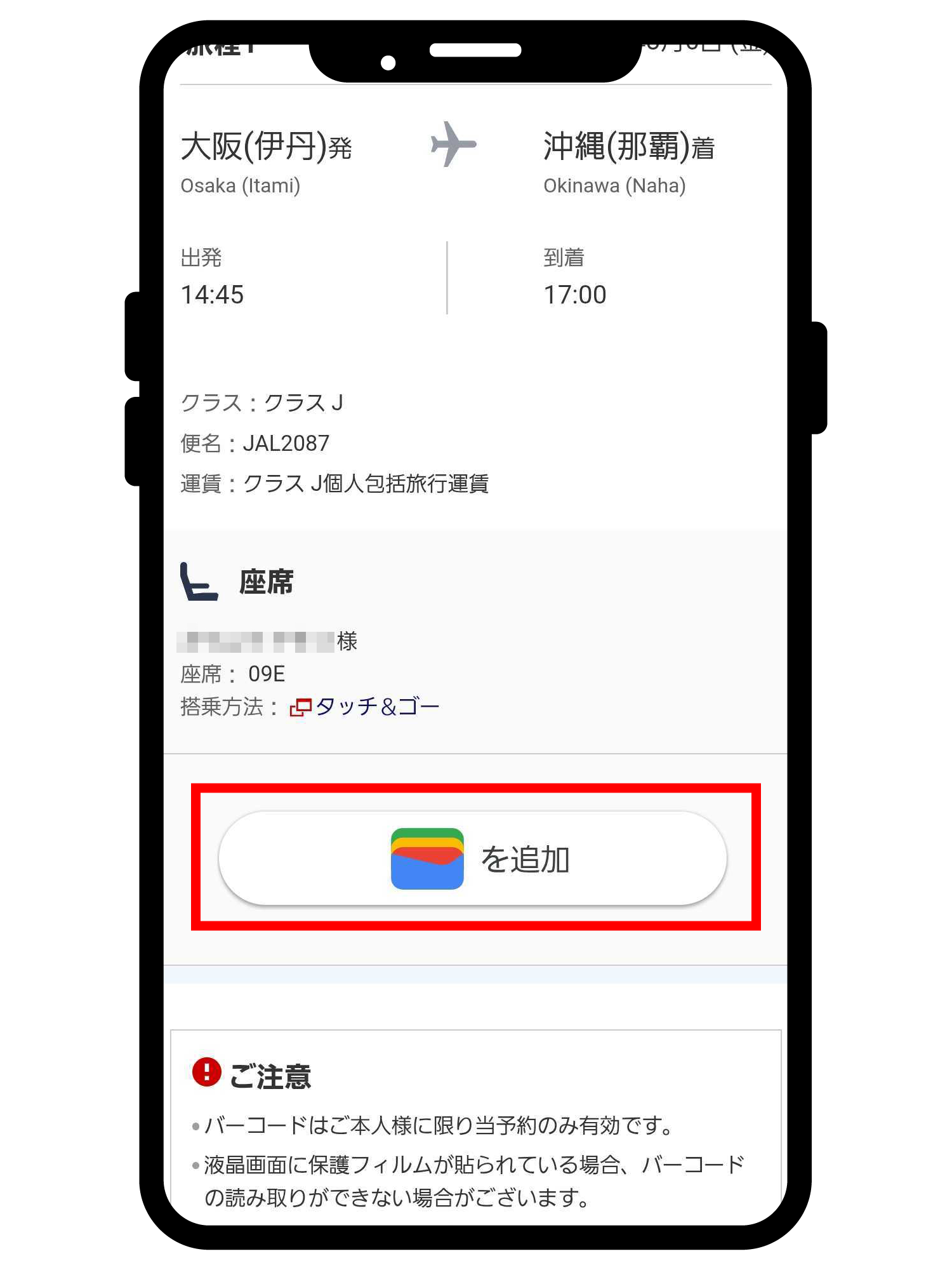Add boarding pass to Google Wallet
Viewport: 952px width, 1270px height.
click(x=473, y=859)
